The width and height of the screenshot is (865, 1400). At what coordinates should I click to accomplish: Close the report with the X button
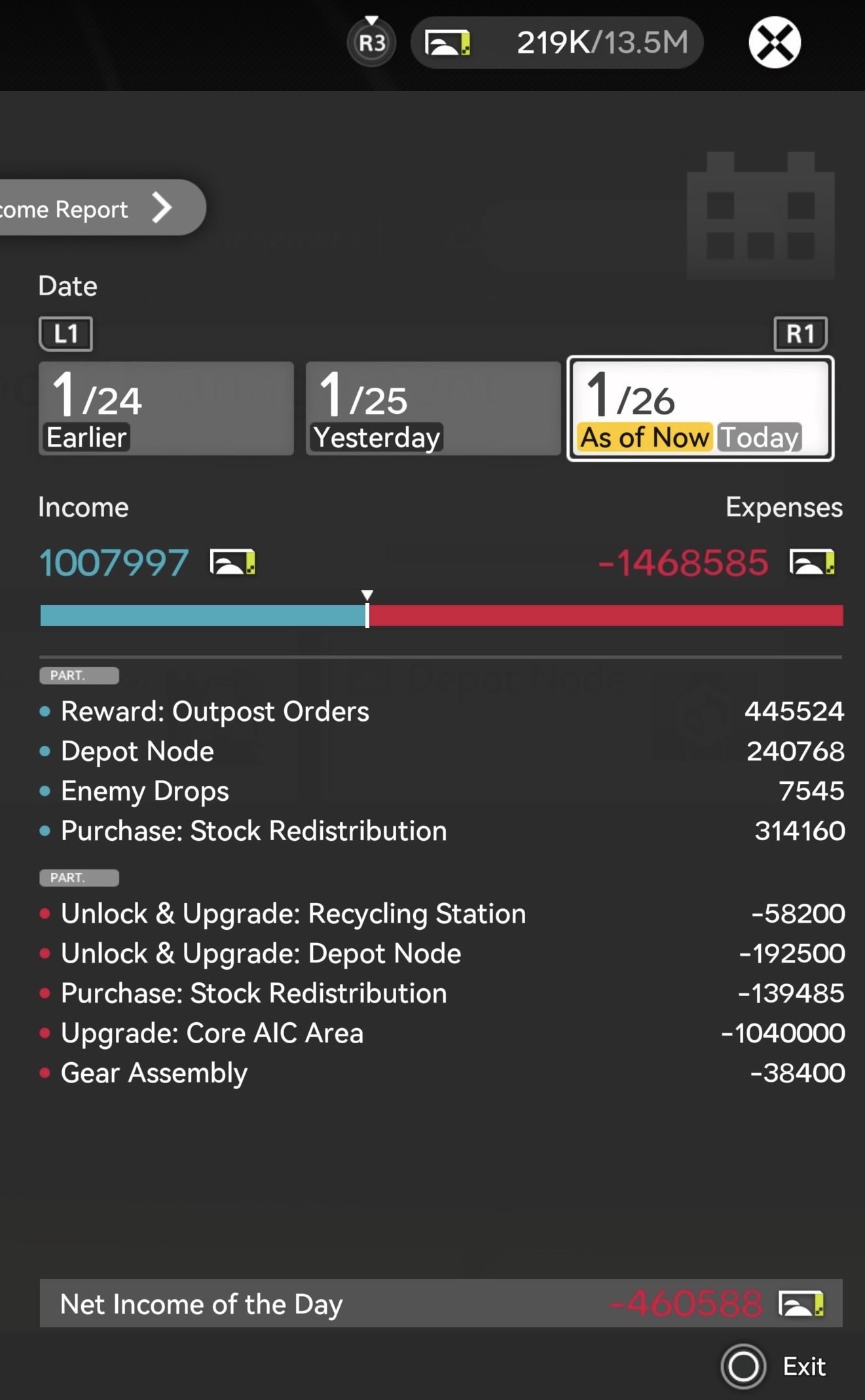[x=775, y=43]
